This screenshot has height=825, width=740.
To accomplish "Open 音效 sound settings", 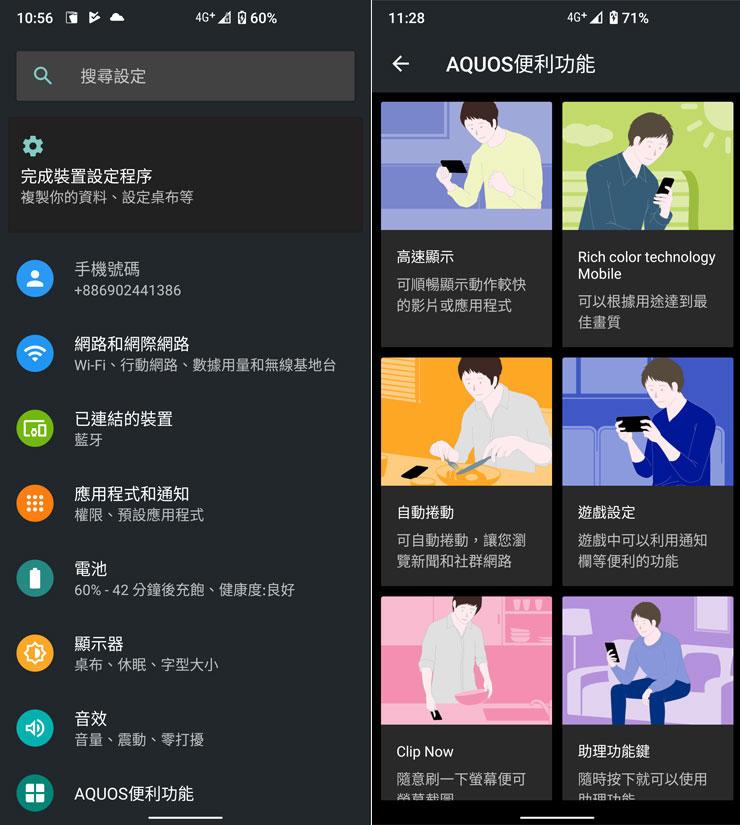I will coord(185,729).
